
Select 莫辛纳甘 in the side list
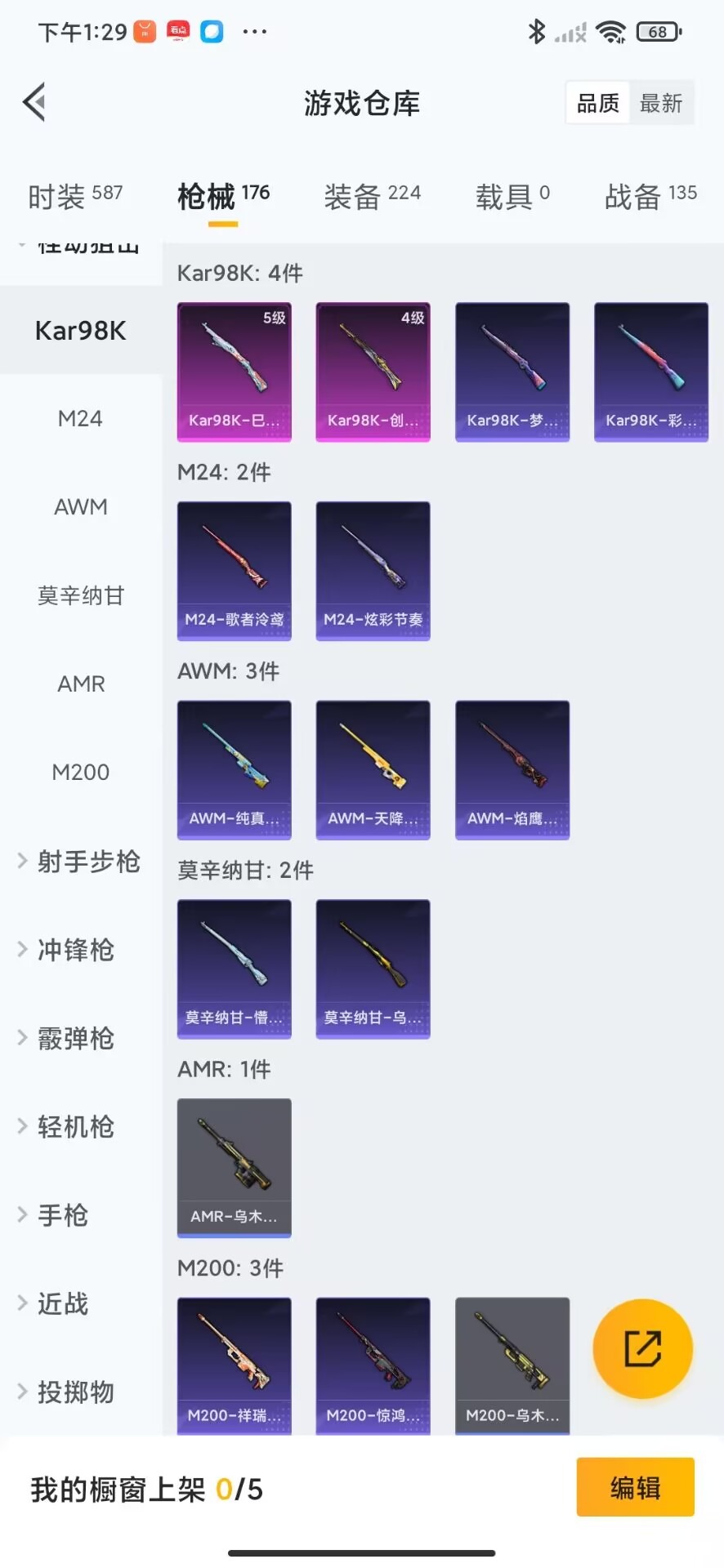[x=80, y=595]
